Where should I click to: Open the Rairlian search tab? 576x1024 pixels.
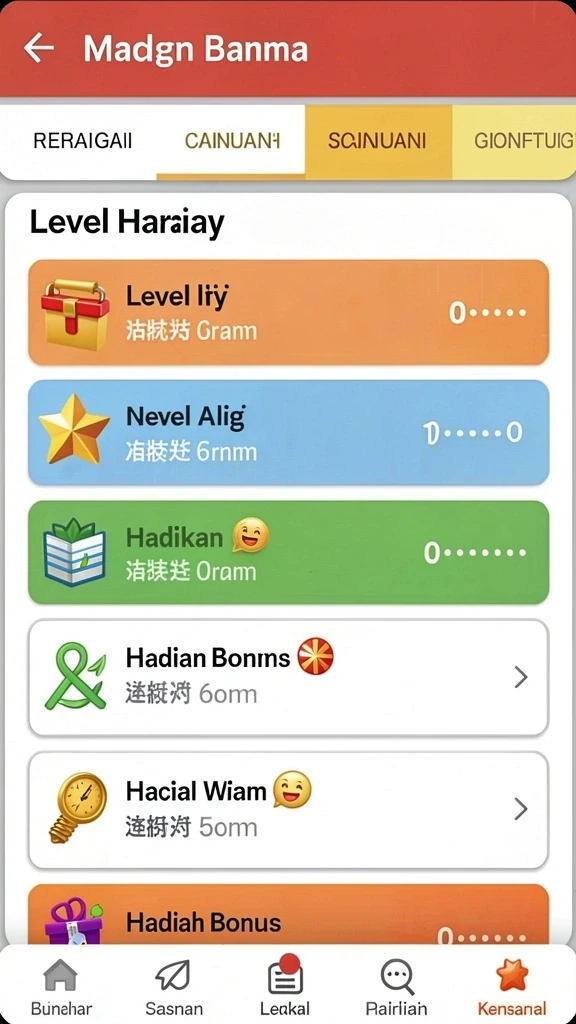click(x=396, y=987)
